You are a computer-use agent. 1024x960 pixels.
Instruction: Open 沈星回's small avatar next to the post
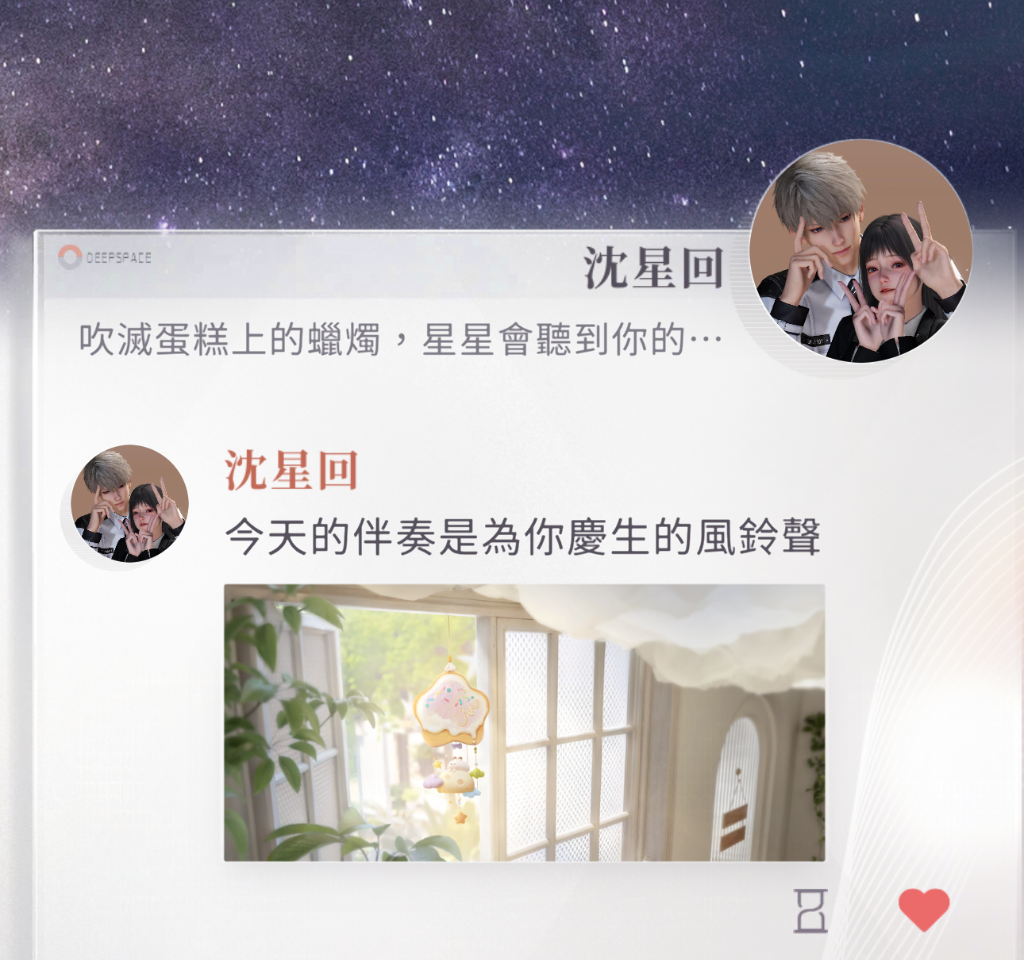click(129, 504)
